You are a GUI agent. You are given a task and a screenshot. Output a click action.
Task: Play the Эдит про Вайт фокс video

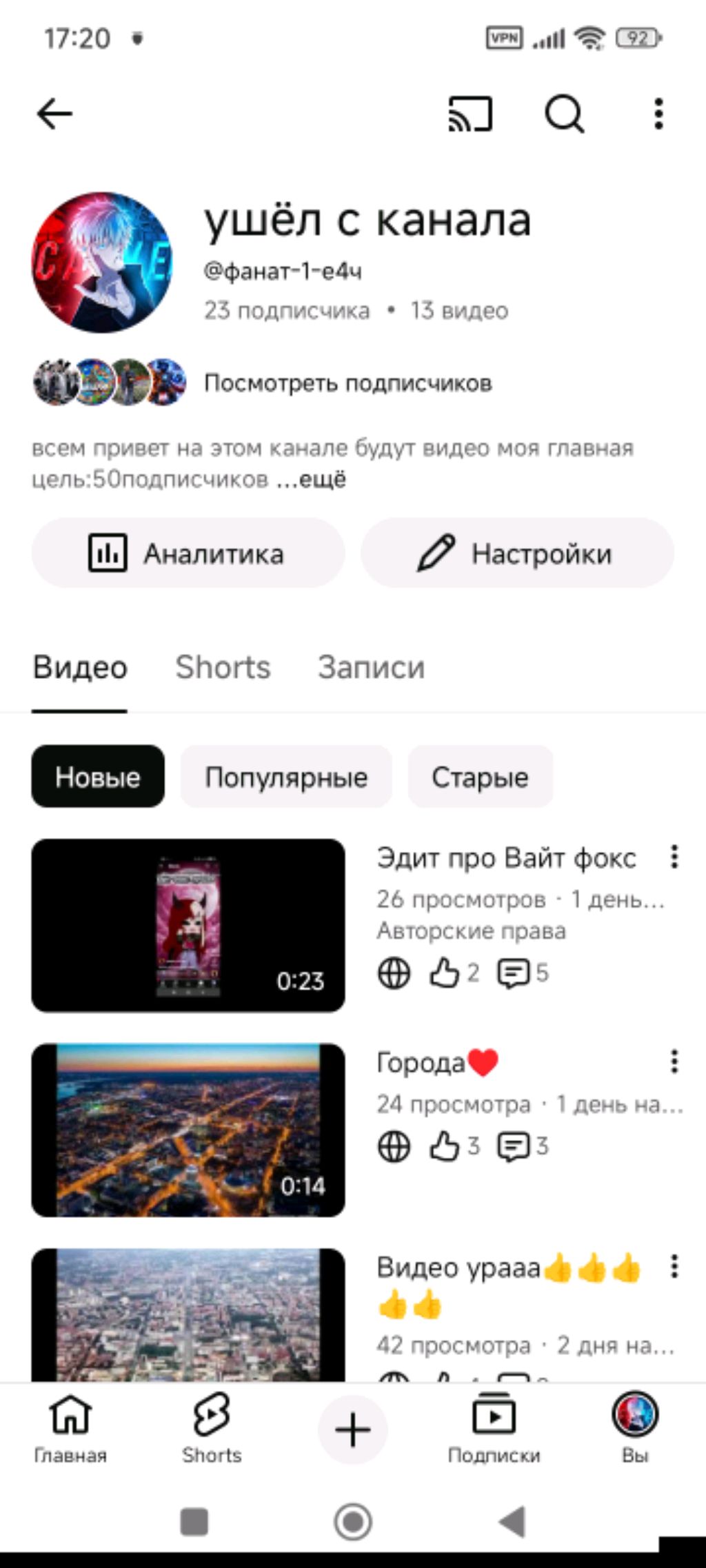pos(188,925)
